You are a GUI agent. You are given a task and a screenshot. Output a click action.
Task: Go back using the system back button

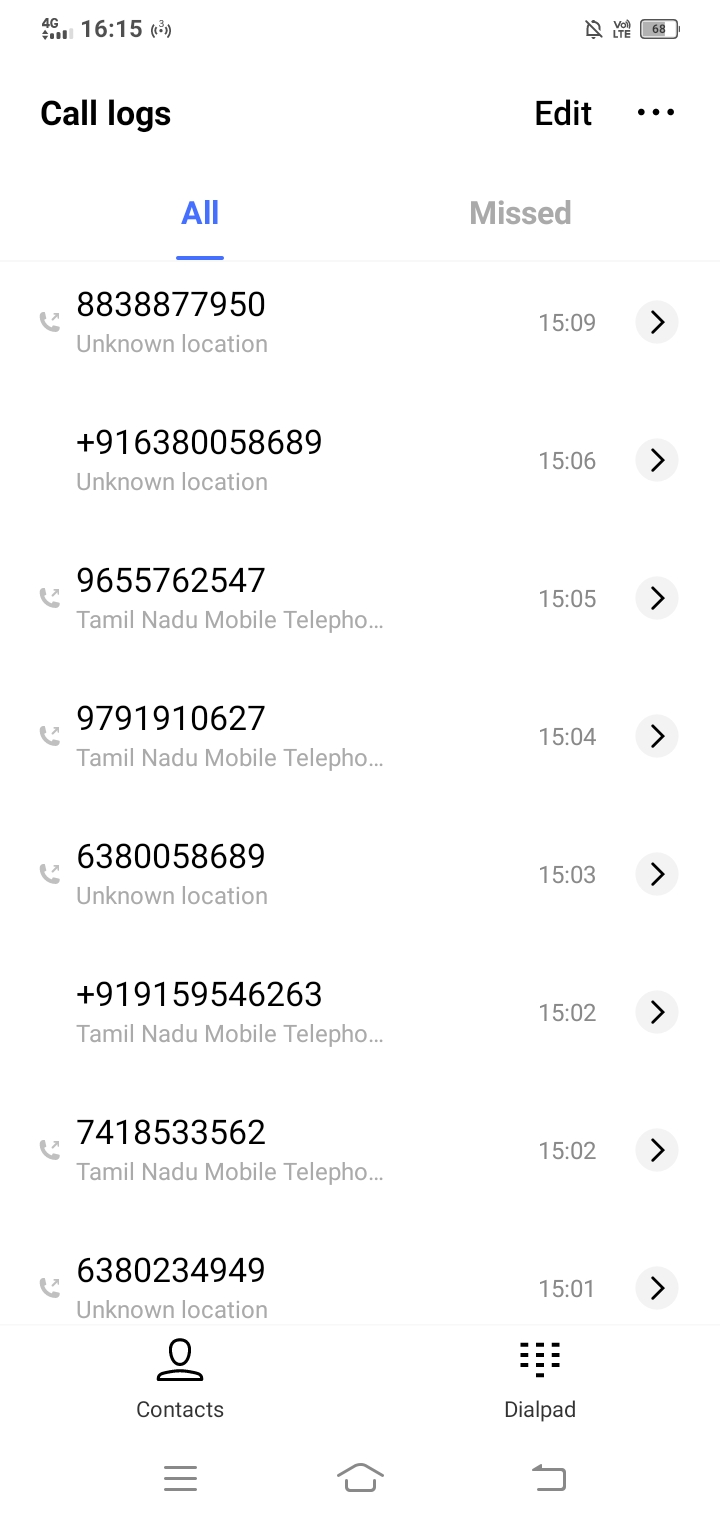(548, 1477)
